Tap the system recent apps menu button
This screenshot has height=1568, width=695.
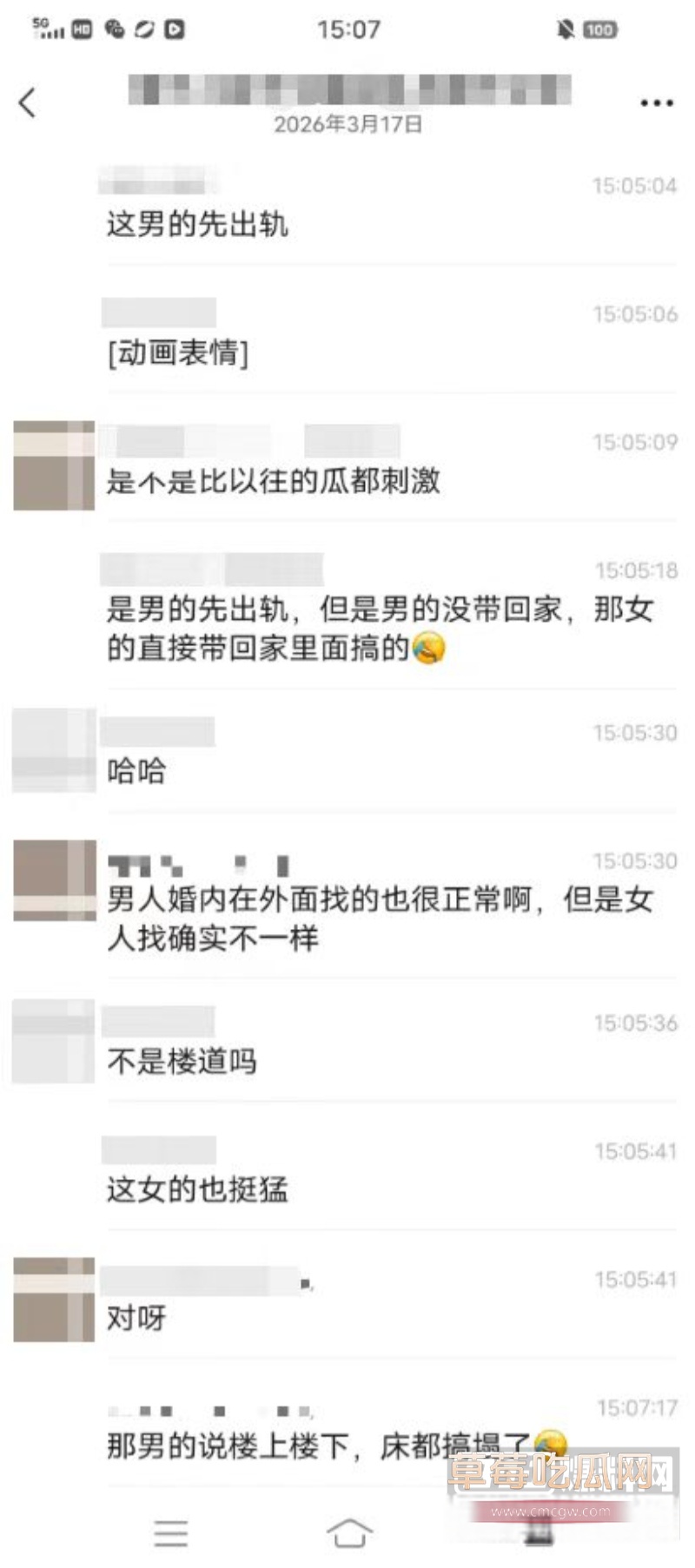pos(170,1532)
